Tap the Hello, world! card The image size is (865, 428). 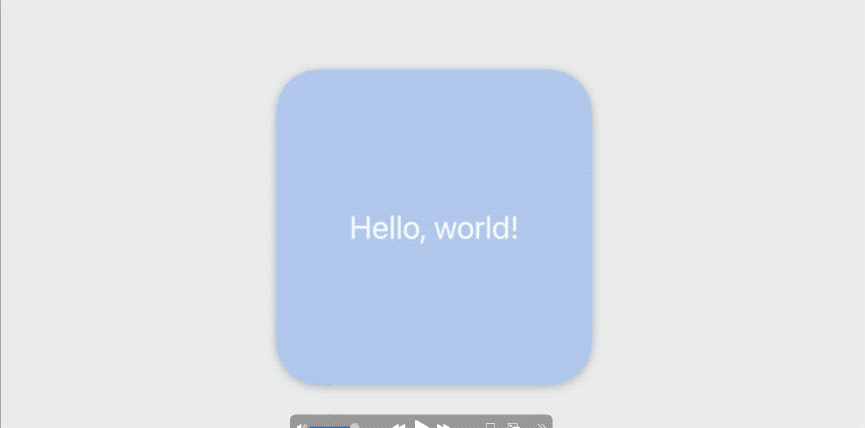point(433,228)
